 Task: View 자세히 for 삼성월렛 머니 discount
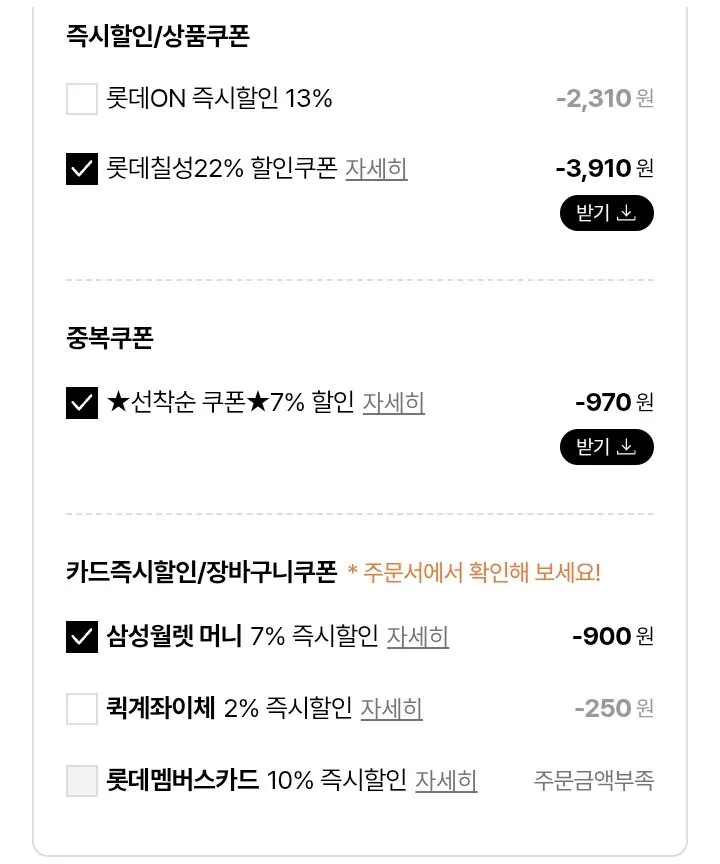(x=424, y=636)
